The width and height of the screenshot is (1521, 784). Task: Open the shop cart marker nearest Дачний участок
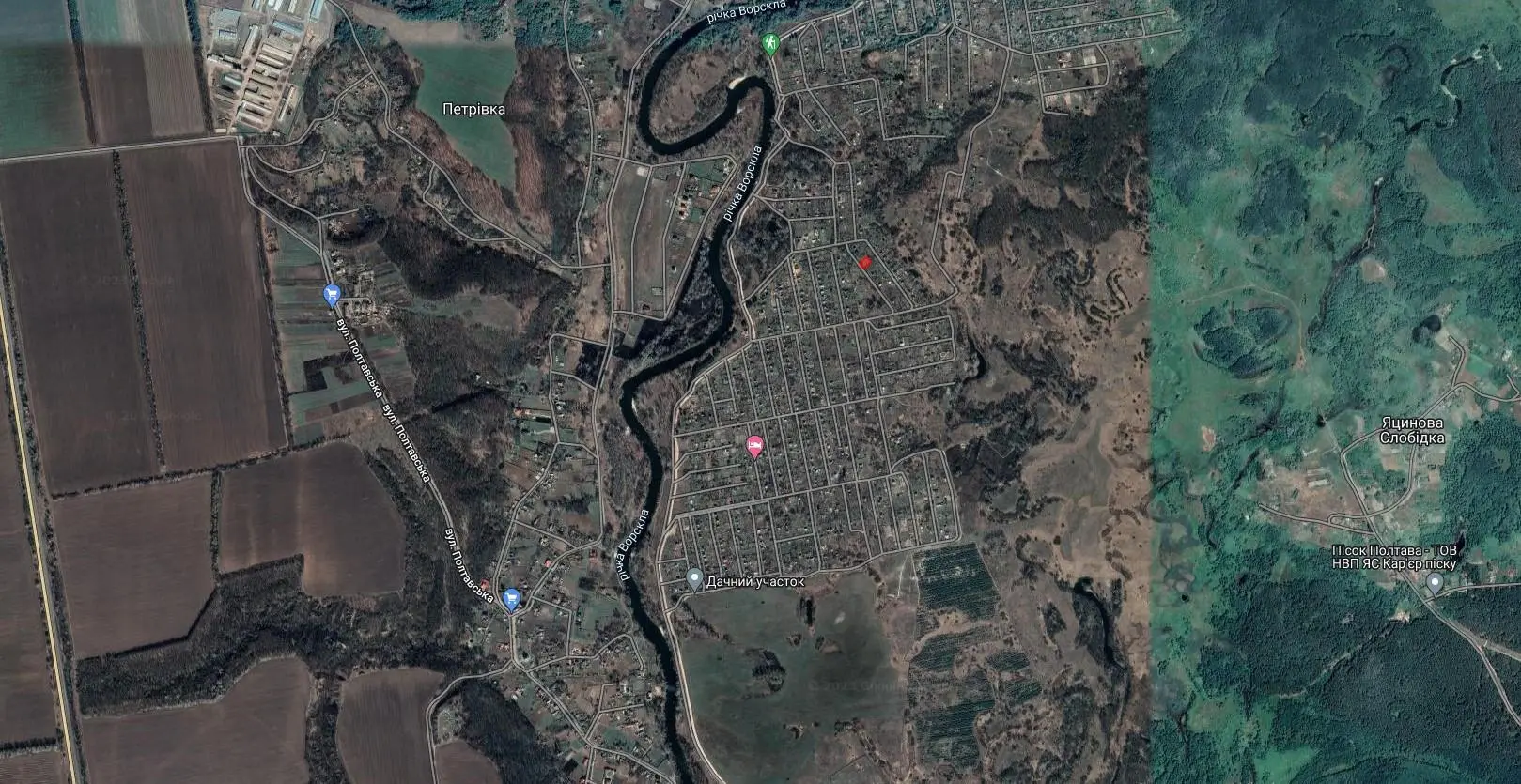511,598
